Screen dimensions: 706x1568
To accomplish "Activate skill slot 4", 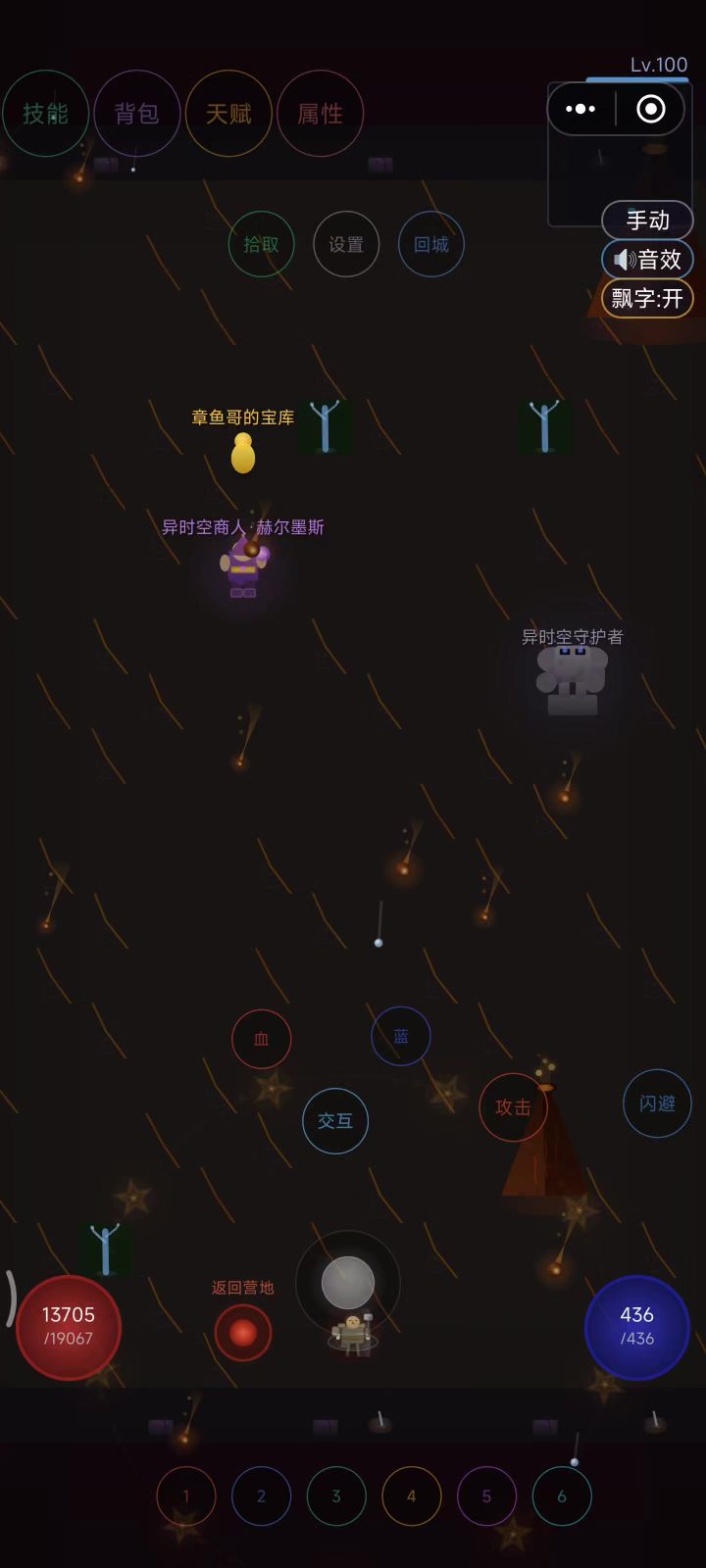I will (x=411, y=1496).
